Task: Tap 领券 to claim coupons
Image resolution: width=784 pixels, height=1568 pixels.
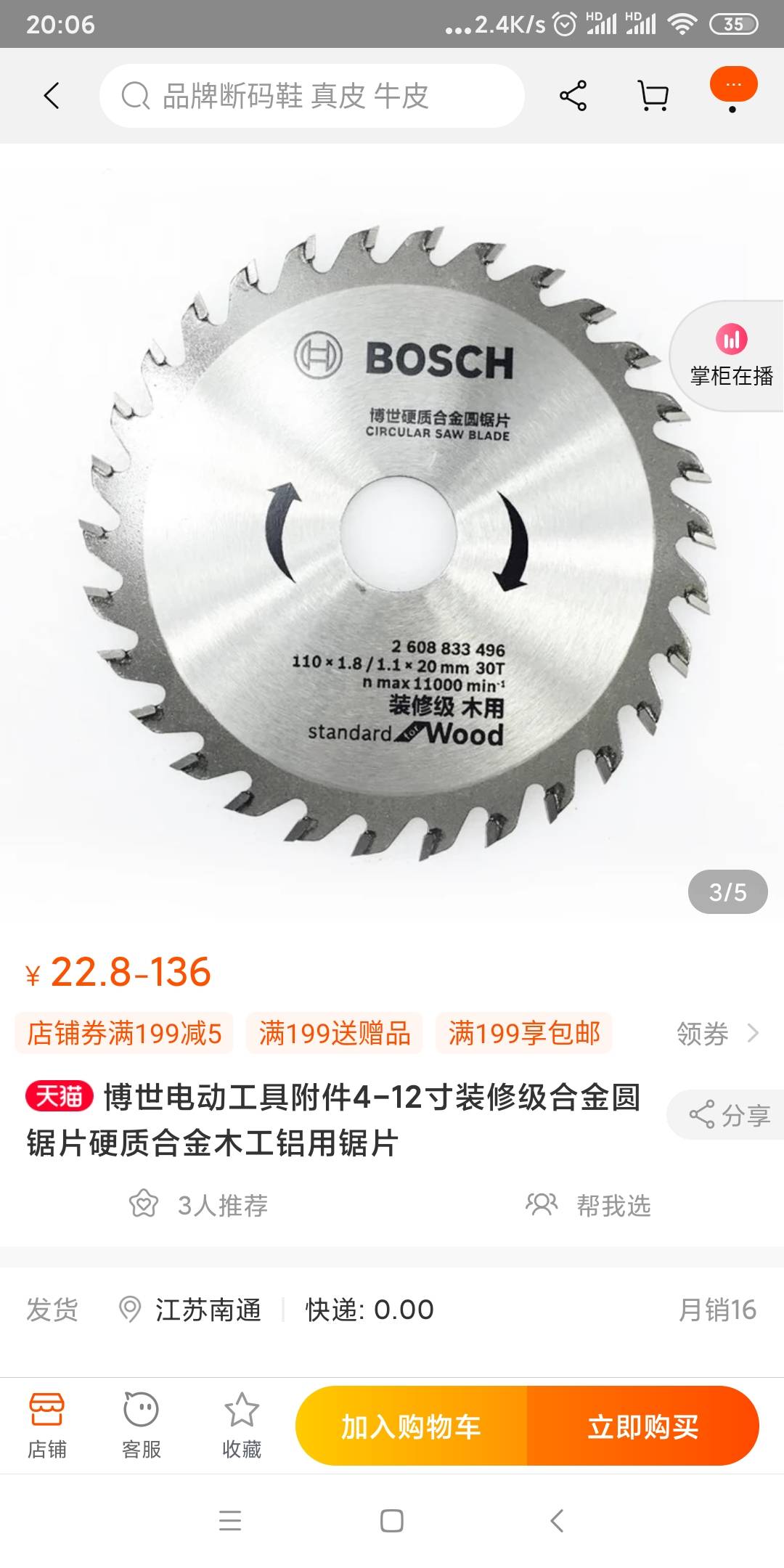Action: click(716, 1034)
